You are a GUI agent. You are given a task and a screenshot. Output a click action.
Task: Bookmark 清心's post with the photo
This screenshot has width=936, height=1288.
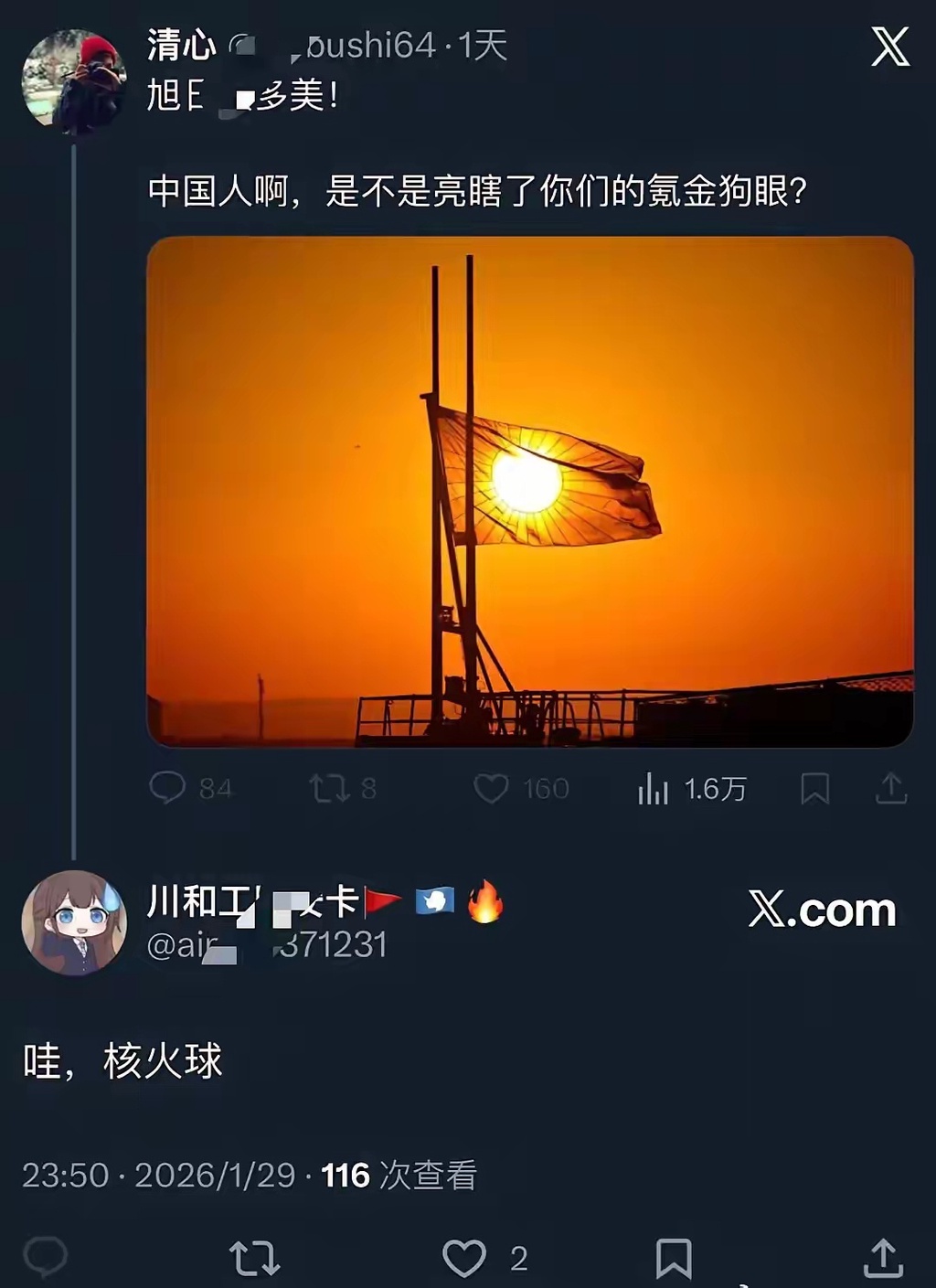tap(814, 788)
